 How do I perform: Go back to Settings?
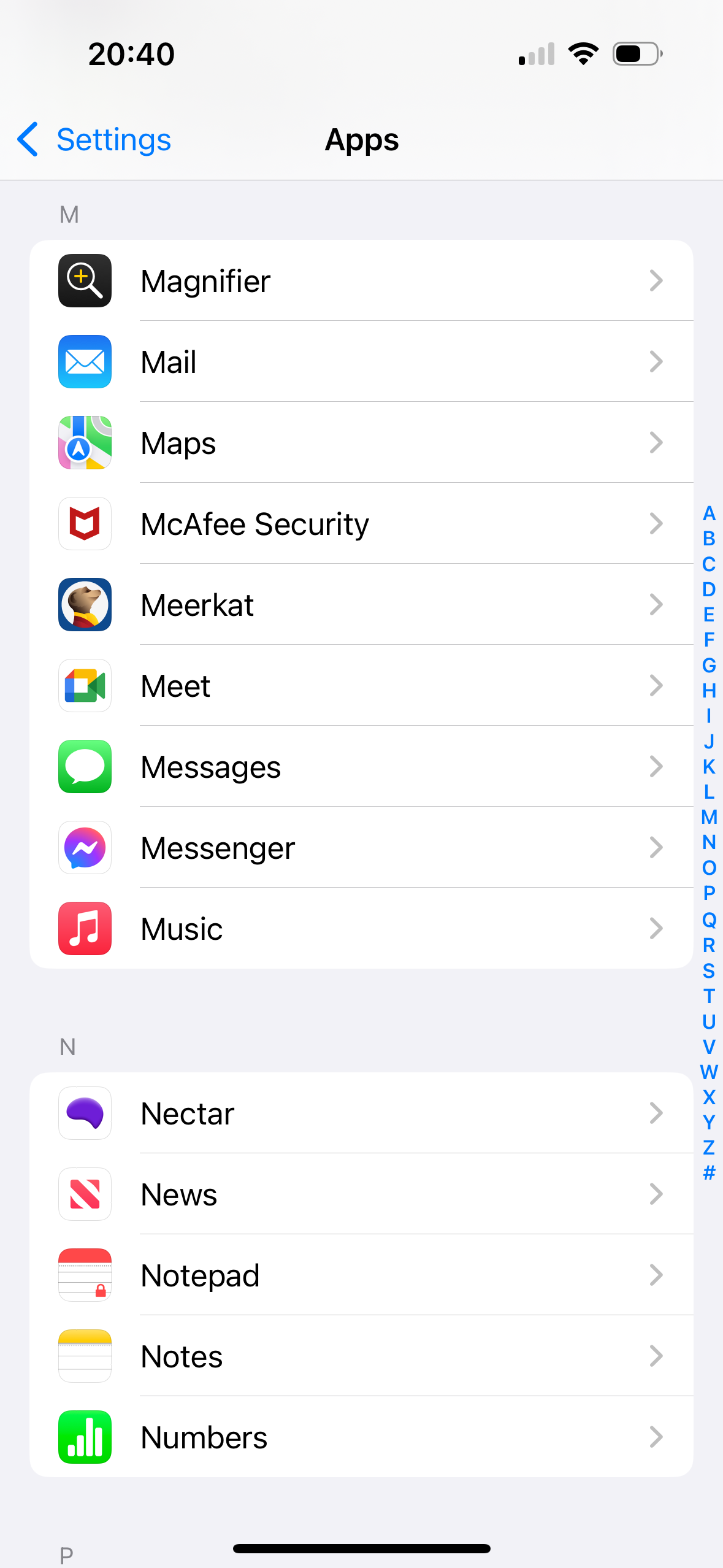(92, 140)
